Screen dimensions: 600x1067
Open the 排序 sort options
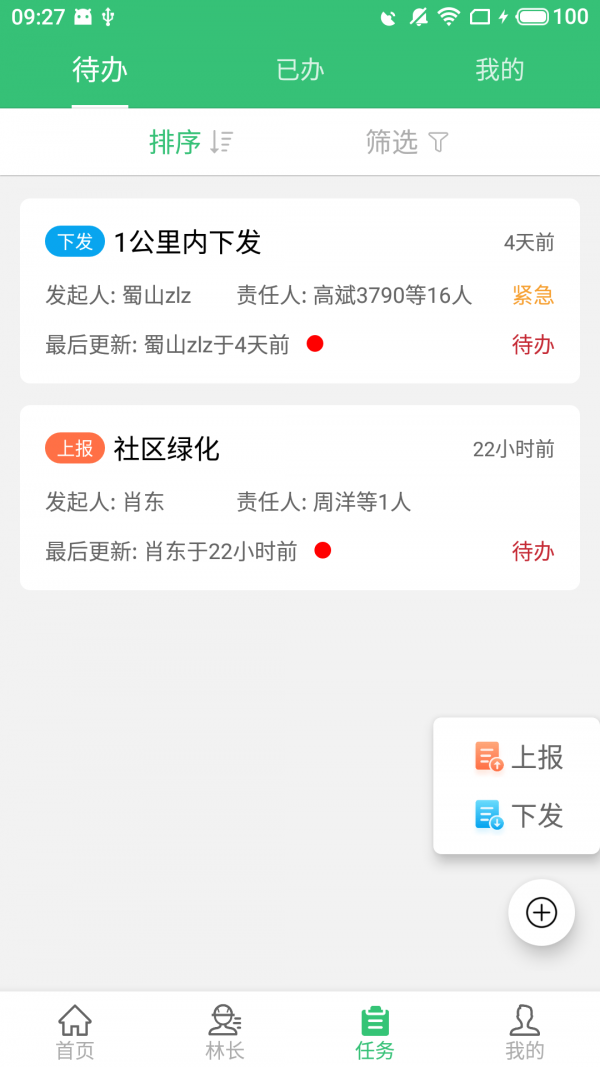point(190,142)
